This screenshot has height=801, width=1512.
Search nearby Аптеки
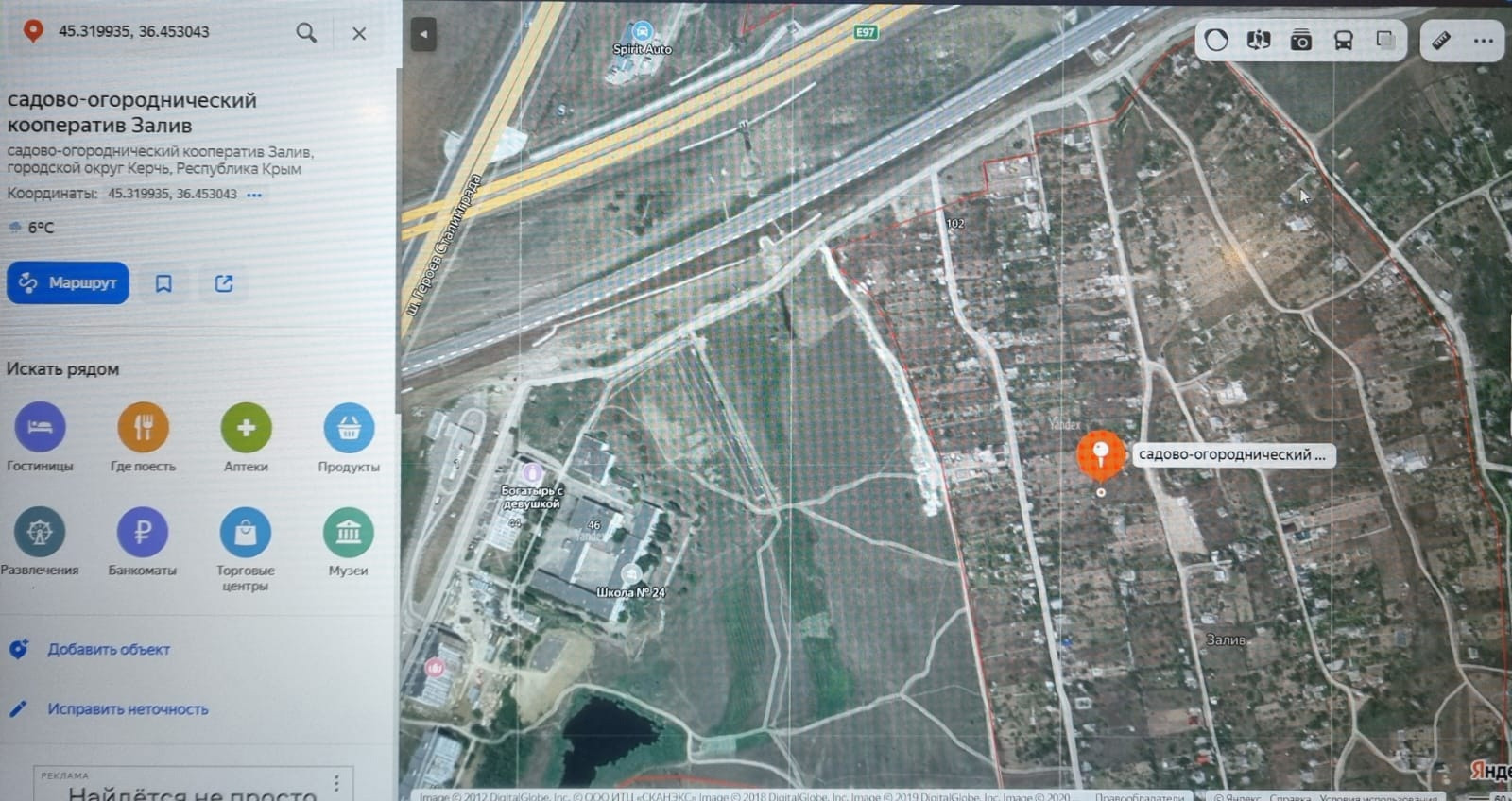246,428
